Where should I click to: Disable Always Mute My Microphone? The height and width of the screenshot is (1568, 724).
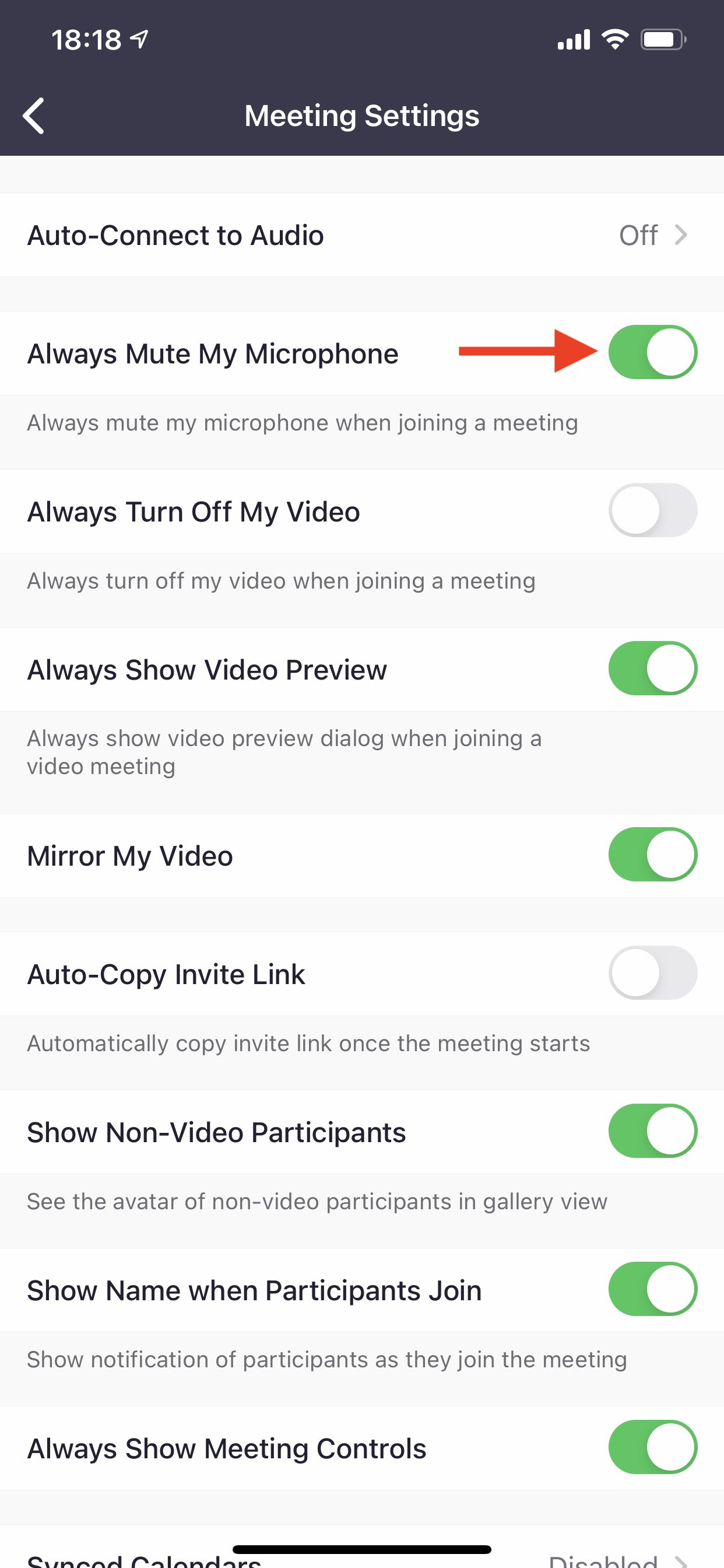tap(652, 352)
